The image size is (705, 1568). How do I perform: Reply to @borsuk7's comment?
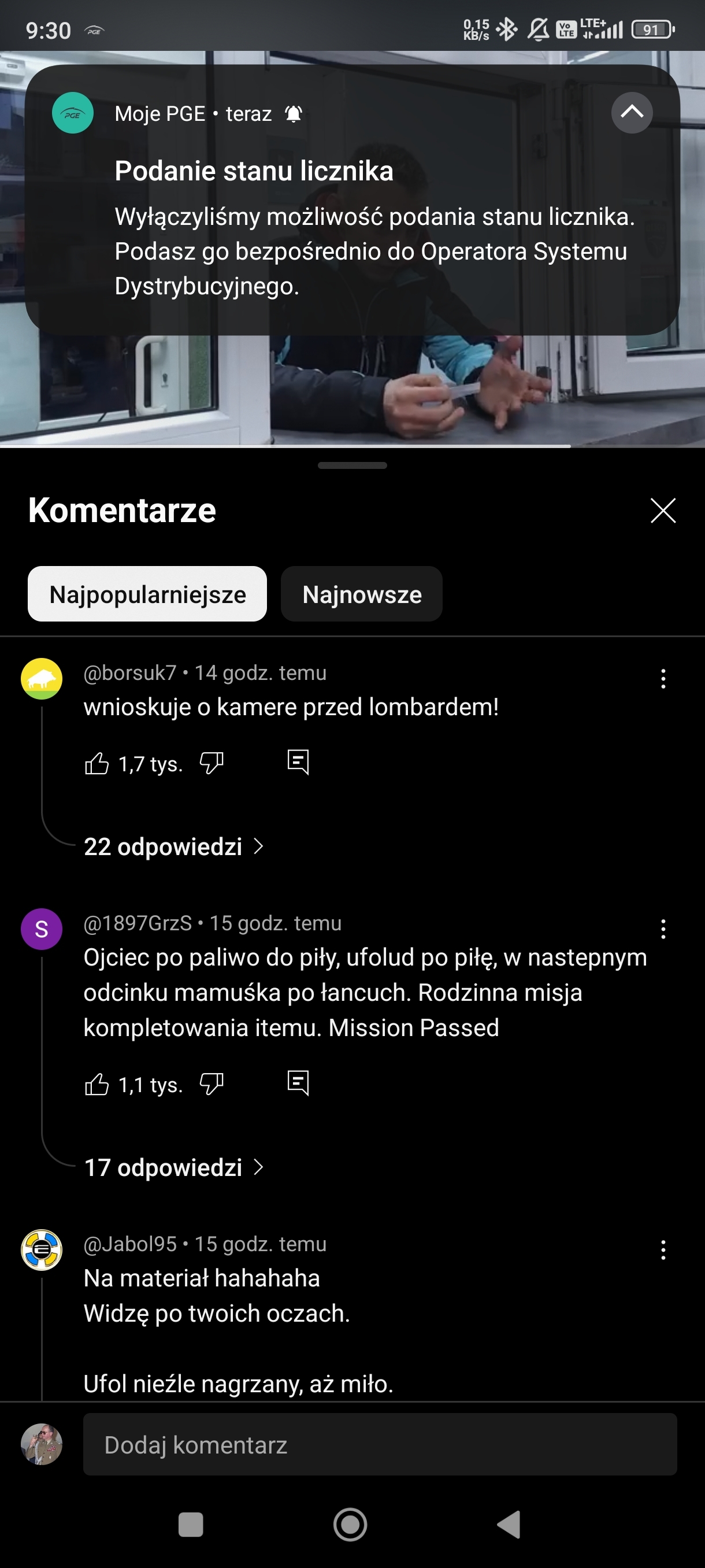[298, 762]
